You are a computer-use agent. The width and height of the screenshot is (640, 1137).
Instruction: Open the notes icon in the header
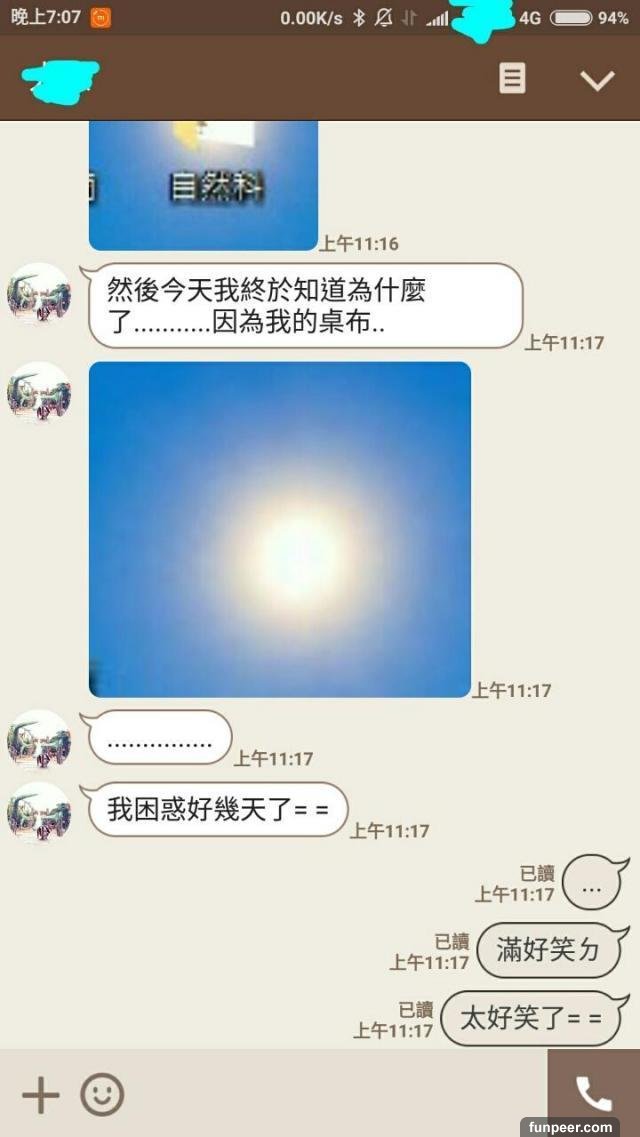(x=512, y=79)
